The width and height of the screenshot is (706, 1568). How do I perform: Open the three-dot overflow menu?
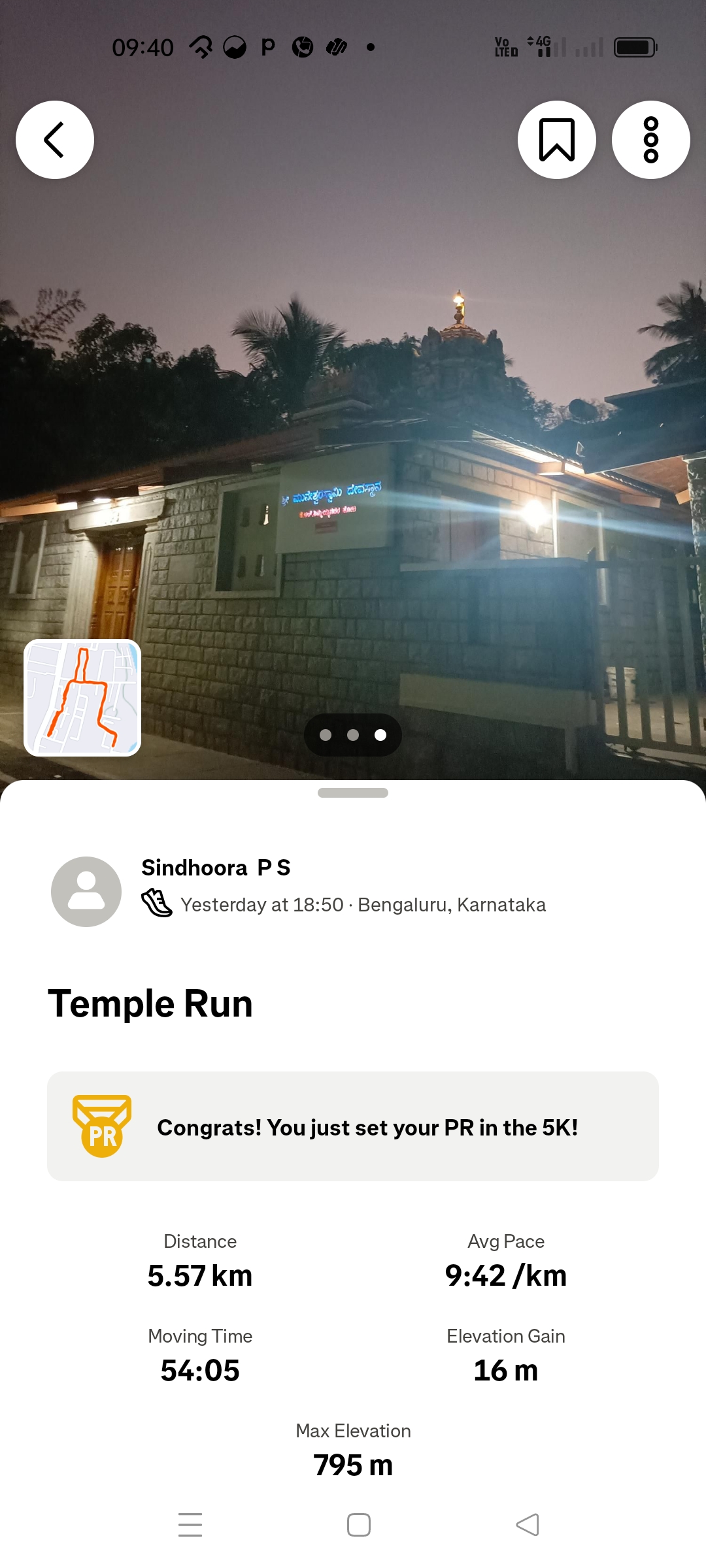point(651,140)
